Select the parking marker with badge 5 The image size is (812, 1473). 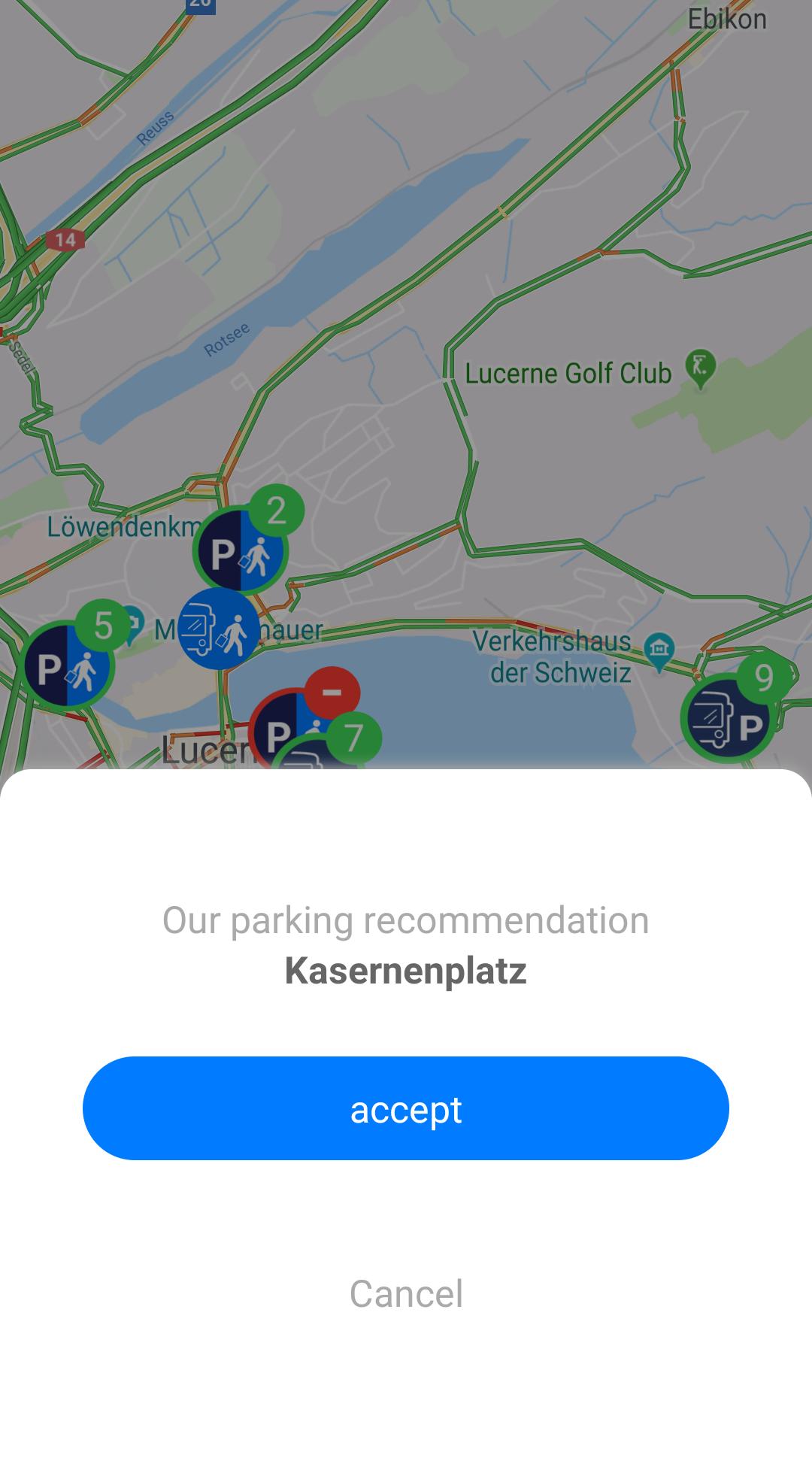pyautogui.click(x=68, y=665)
